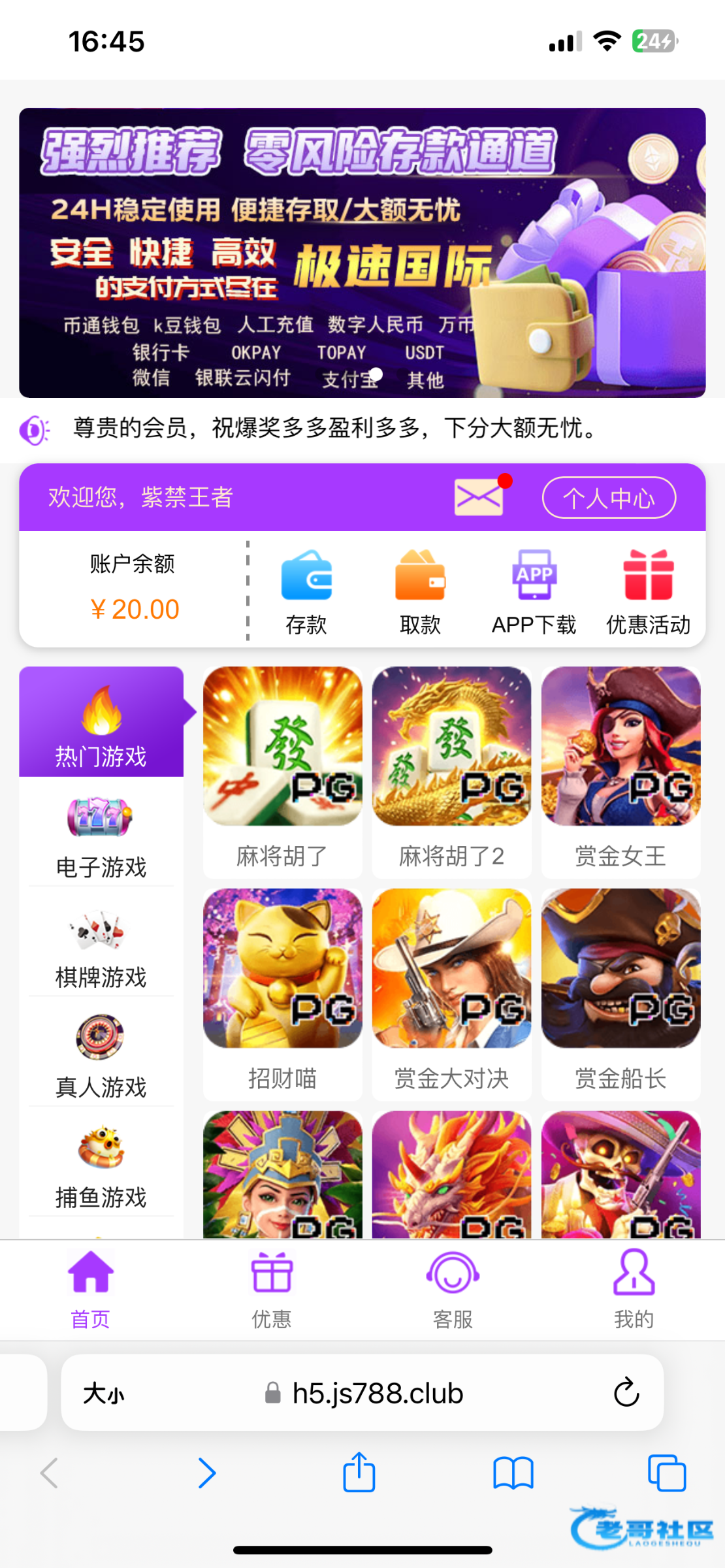Tap 存款 deposit shortcut
This screenshot has width=725, height=1568.
306,591
